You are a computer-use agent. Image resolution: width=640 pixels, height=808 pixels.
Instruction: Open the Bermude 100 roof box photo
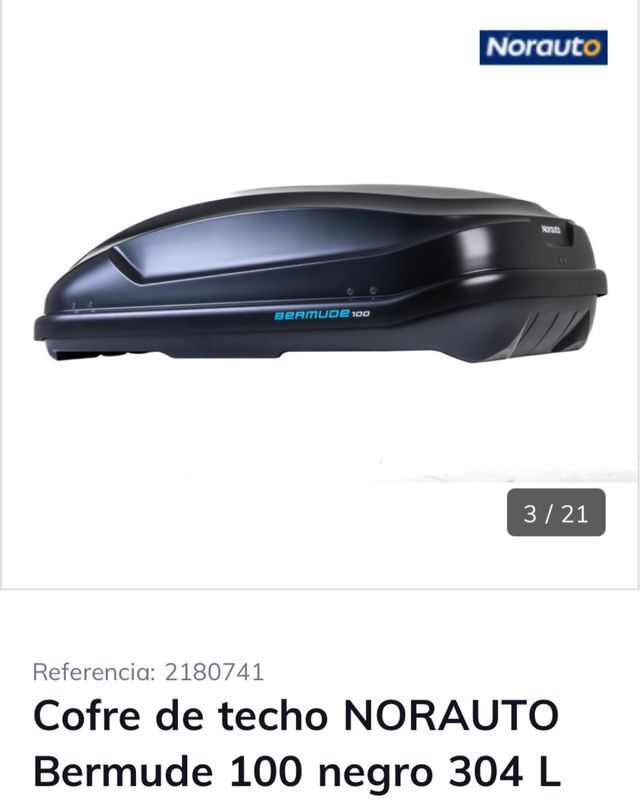[320, 275]
